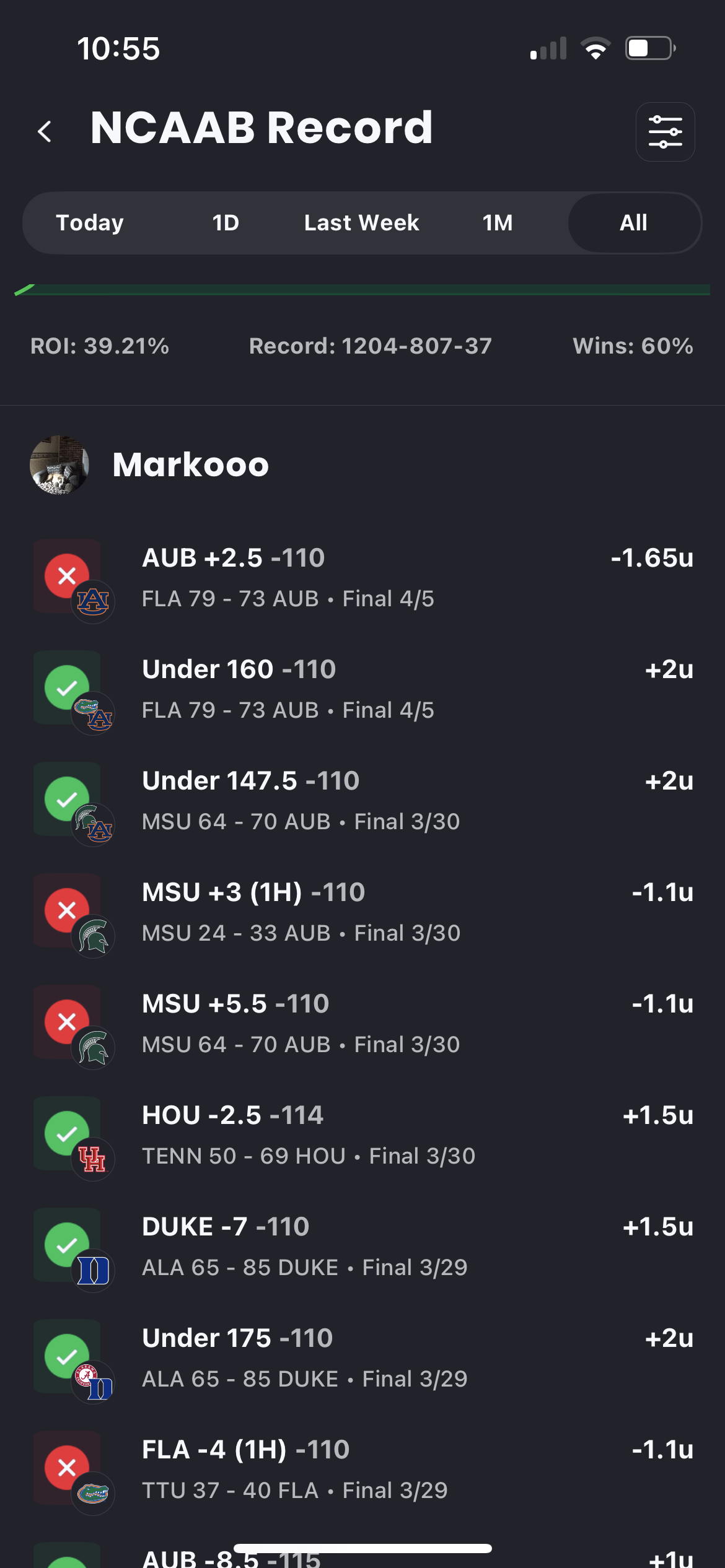Open the DUKE -7 -110 pick
725x1568 pixels.
click(362, 1246)
